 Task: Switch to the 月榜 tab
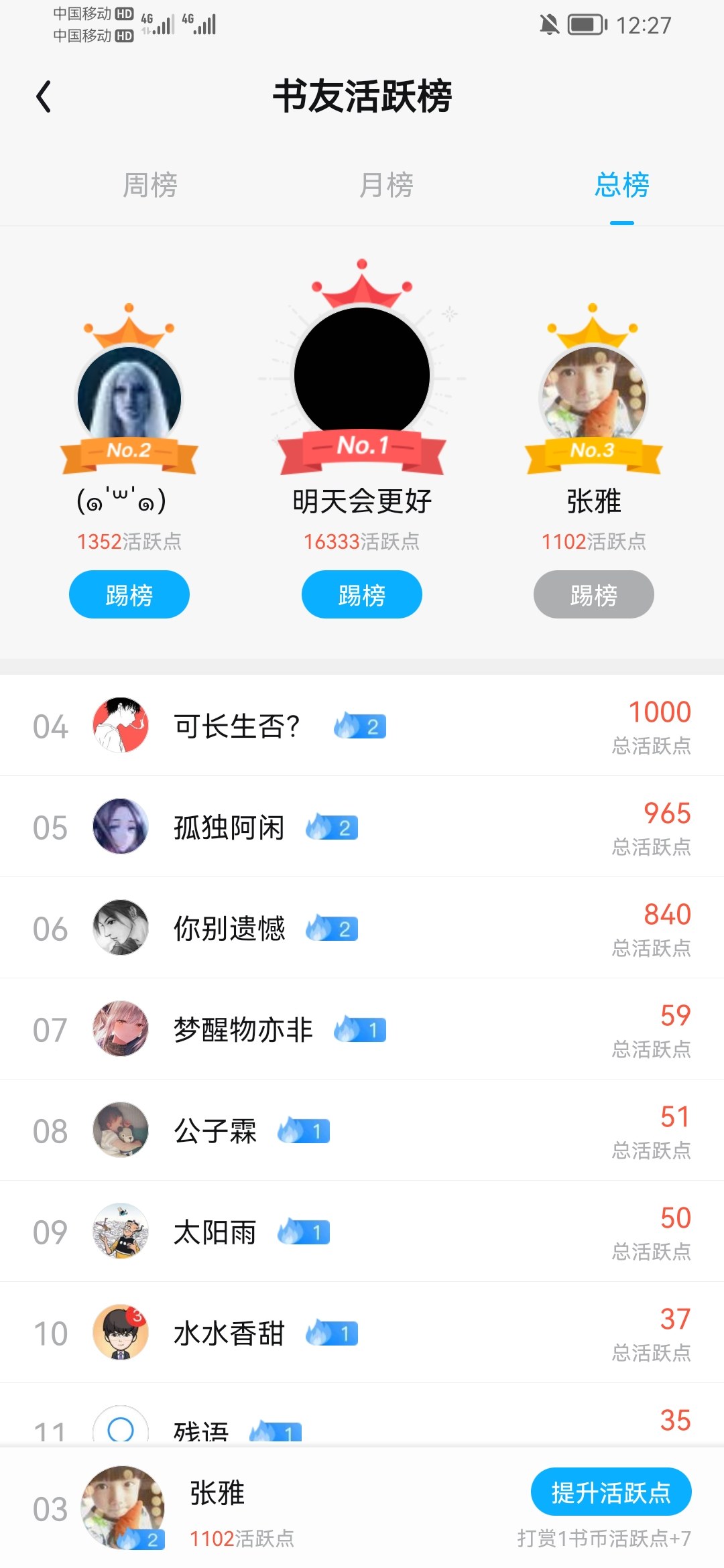(x=386, y=186)
